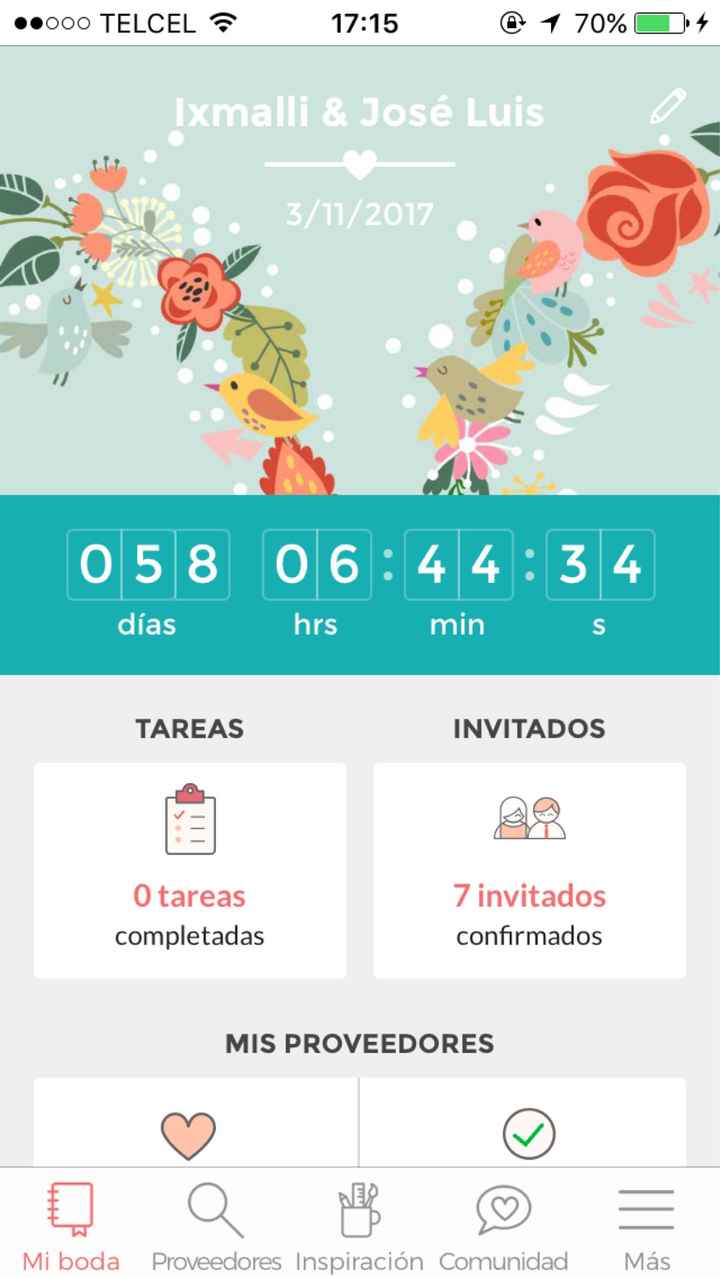Tap the 7 invitados confirmados link

click(x=529, y=915)
